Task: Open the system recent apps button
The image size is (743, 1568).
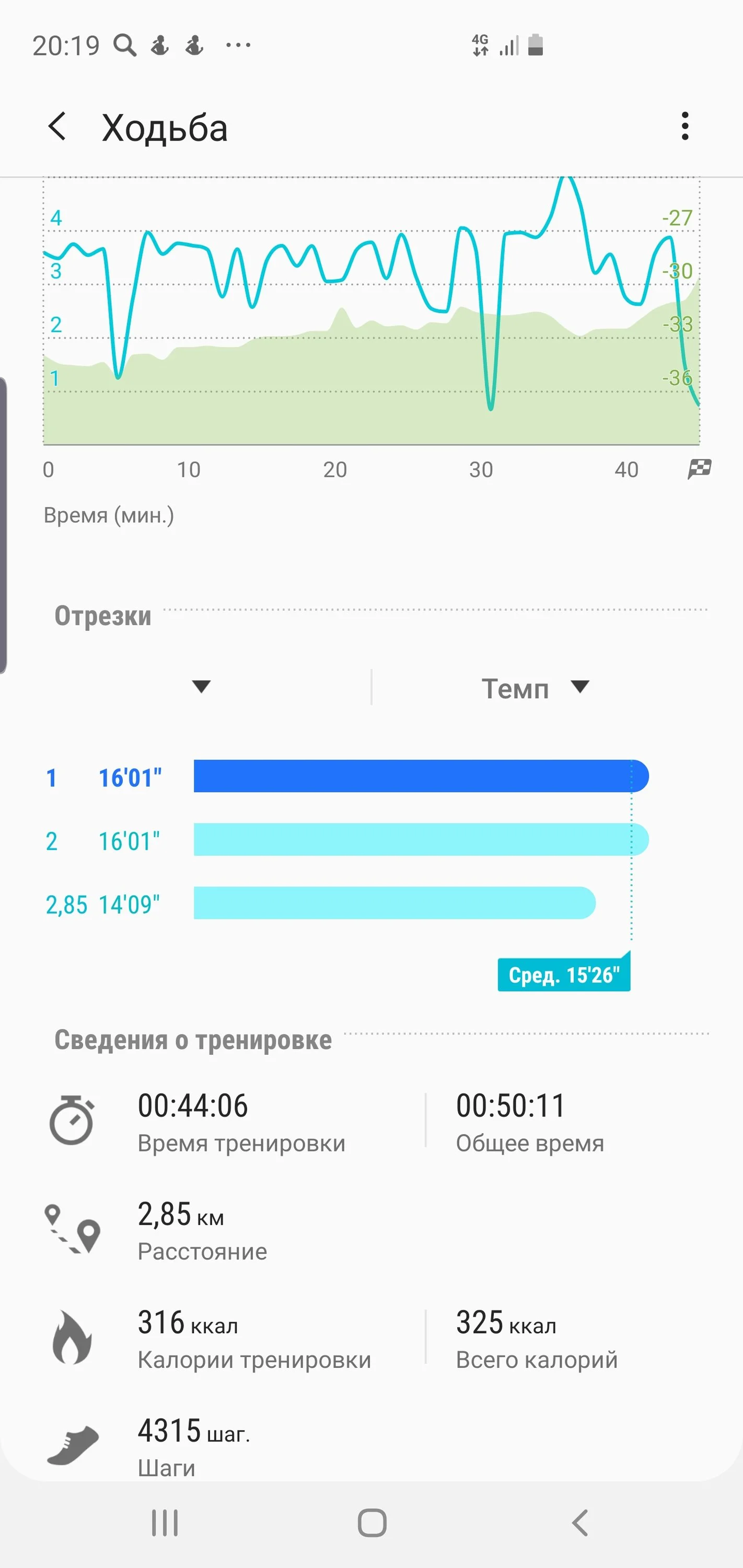Action: click(x=164, y=1523)
